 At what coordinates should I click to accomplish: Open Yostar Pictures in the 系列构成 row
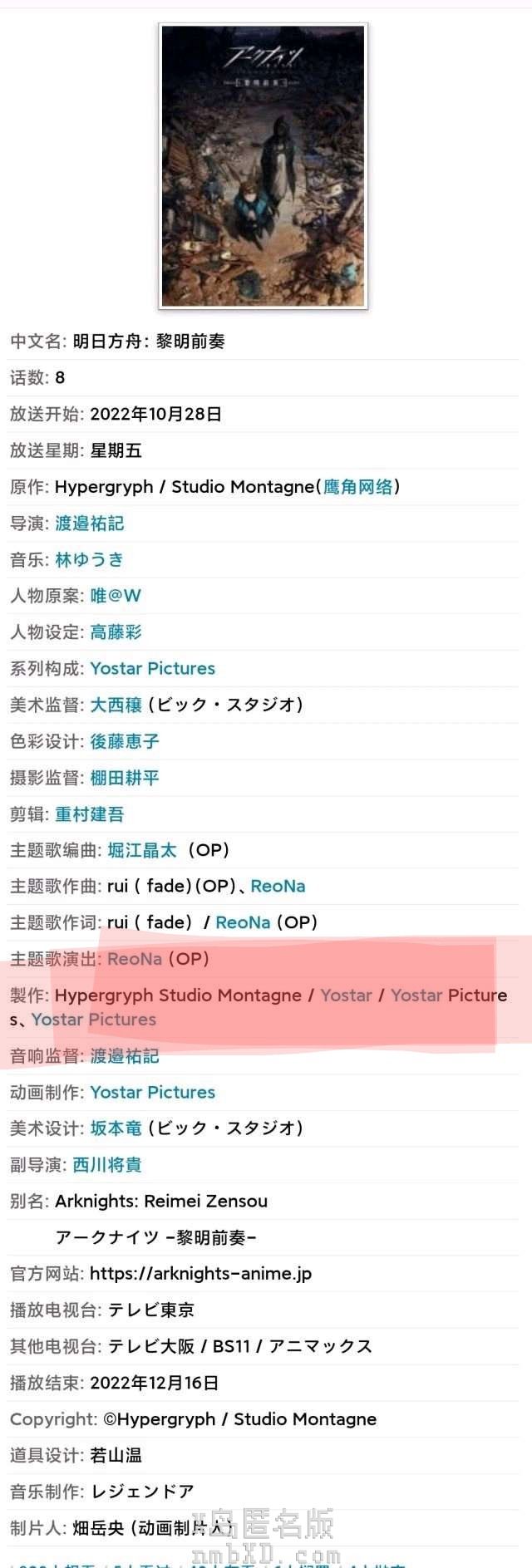(x=152, y=669)
